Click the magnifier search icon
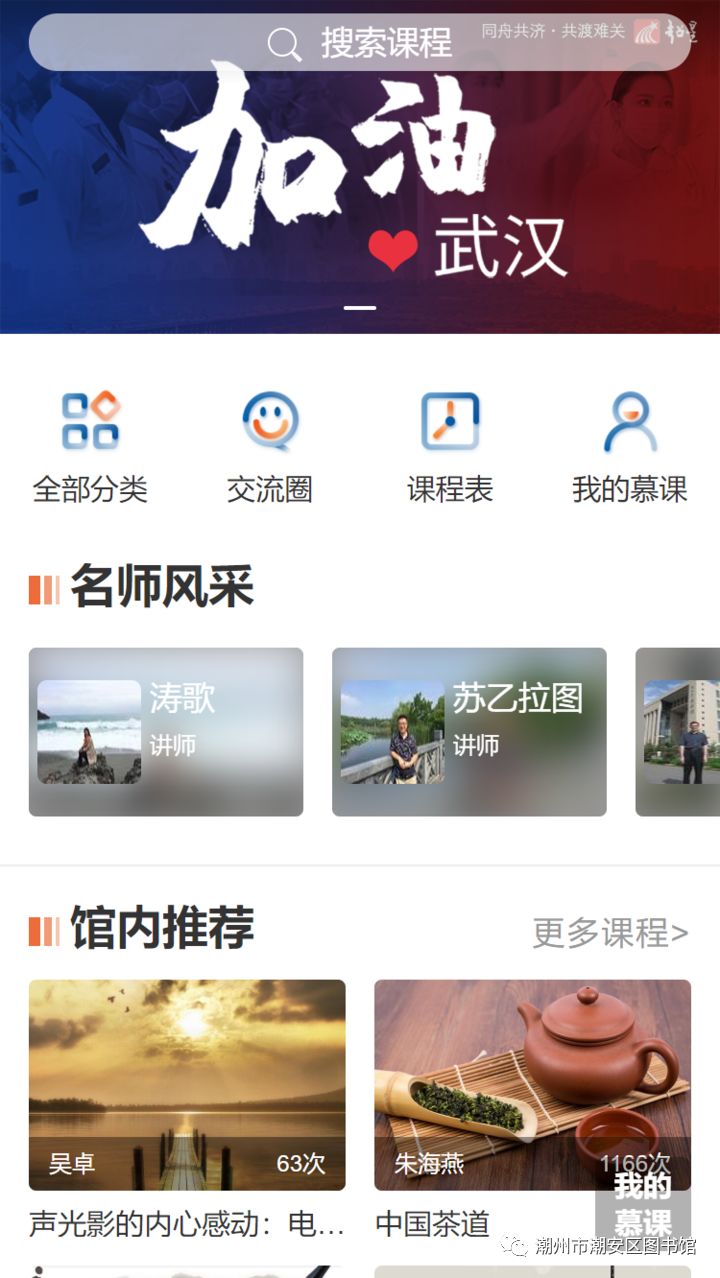 point(286,43)
